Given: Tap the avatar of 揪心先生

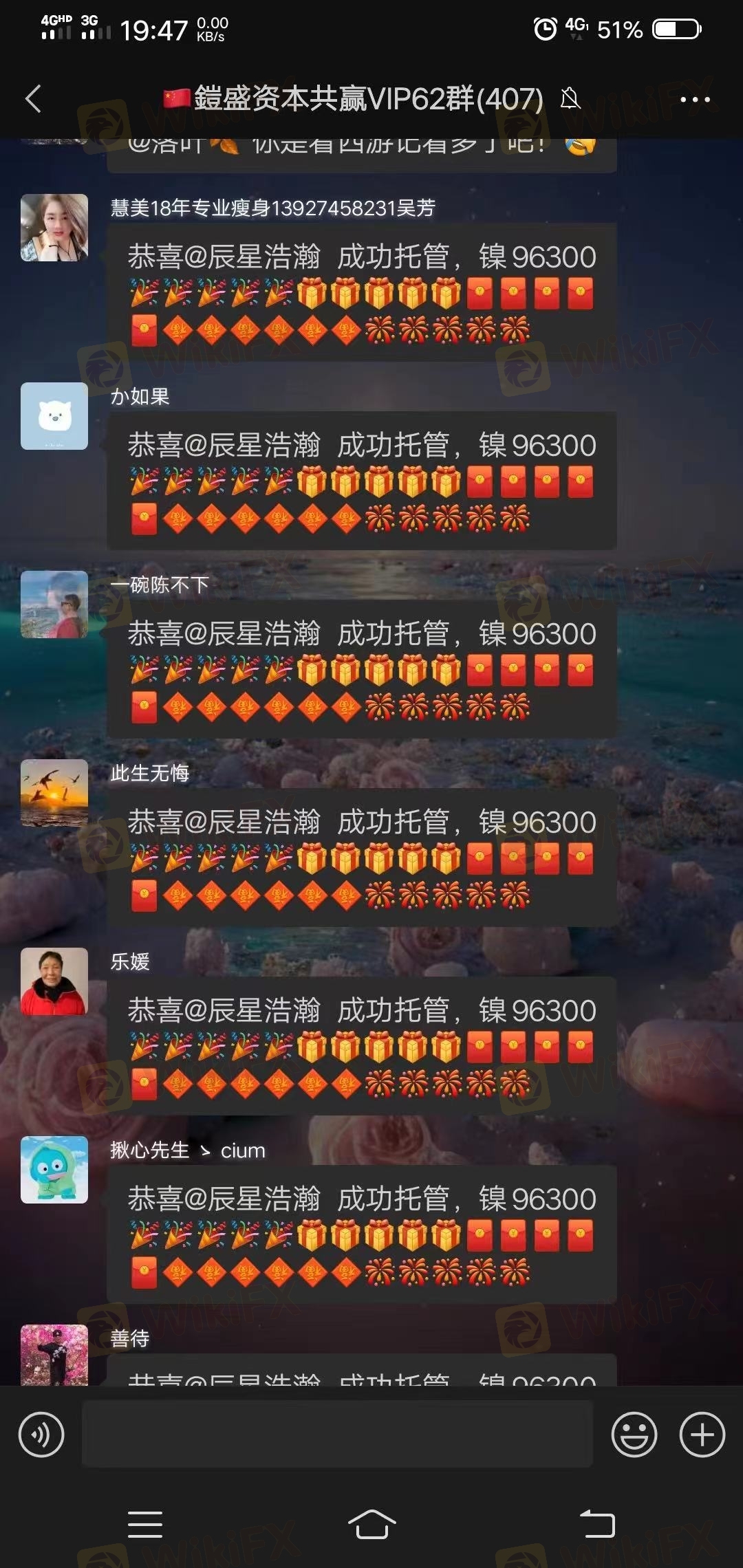Looking at the screenshot, I should (54, 1170).
